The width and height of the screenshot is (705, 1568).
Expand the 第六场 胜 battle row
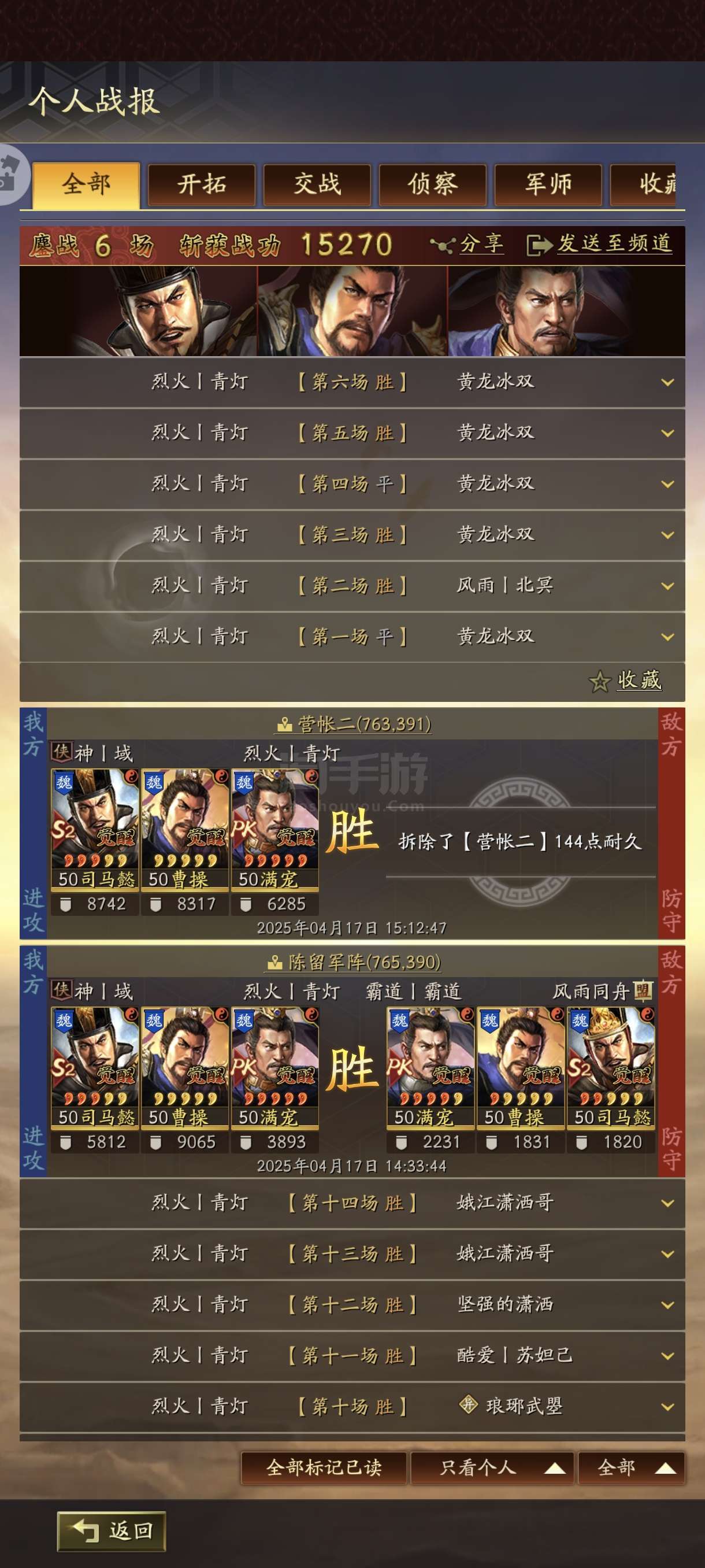[352, 382]
